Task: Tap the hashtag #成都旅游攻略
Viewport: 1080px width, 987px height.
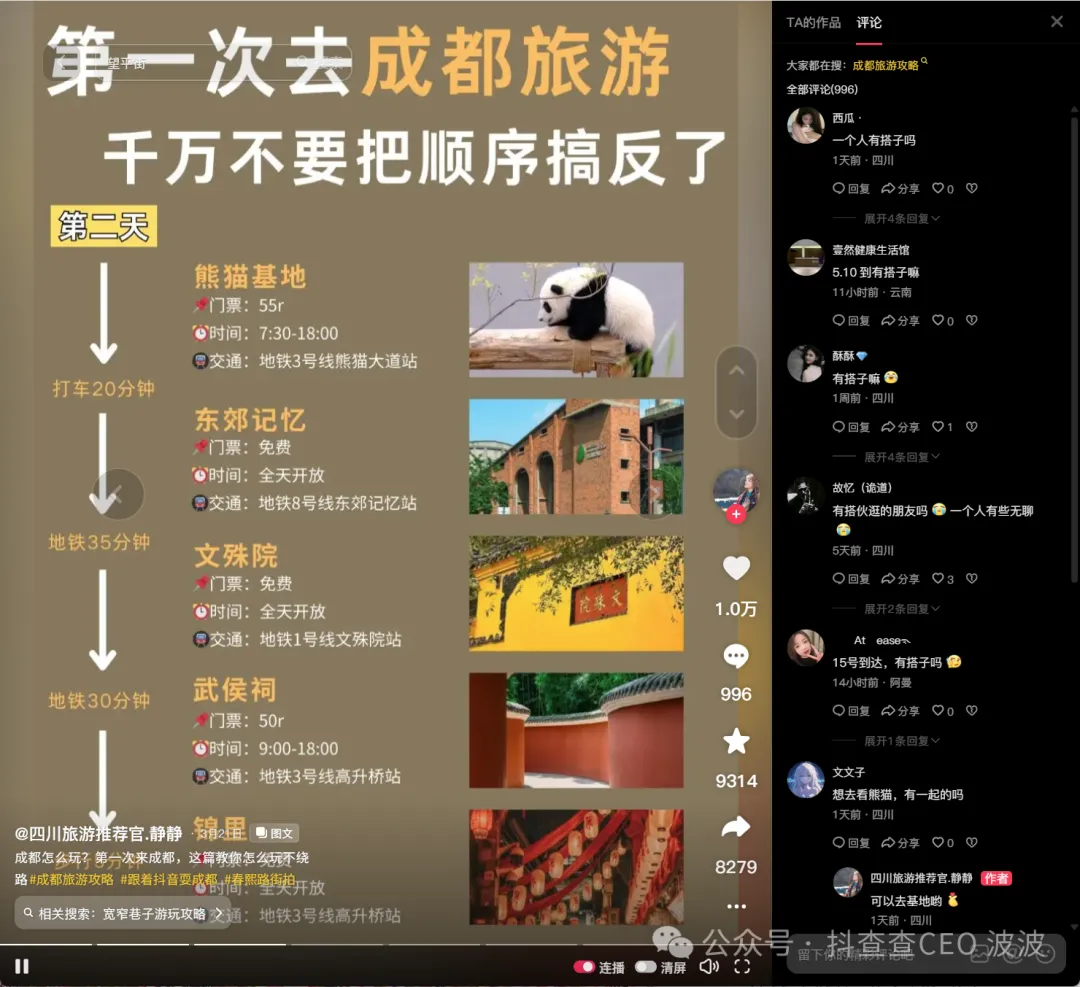Action: pos(72,880)
